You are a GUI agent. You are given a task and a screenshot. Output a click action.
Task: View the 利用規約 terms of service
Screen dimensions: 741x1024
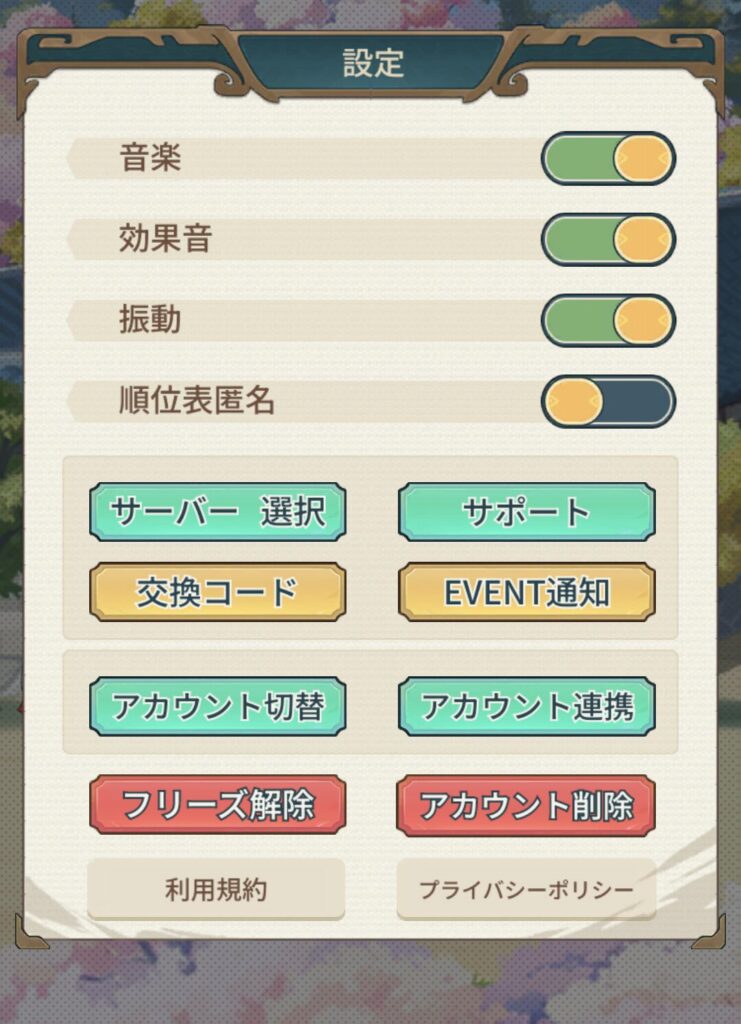click(x=216, y=888)
